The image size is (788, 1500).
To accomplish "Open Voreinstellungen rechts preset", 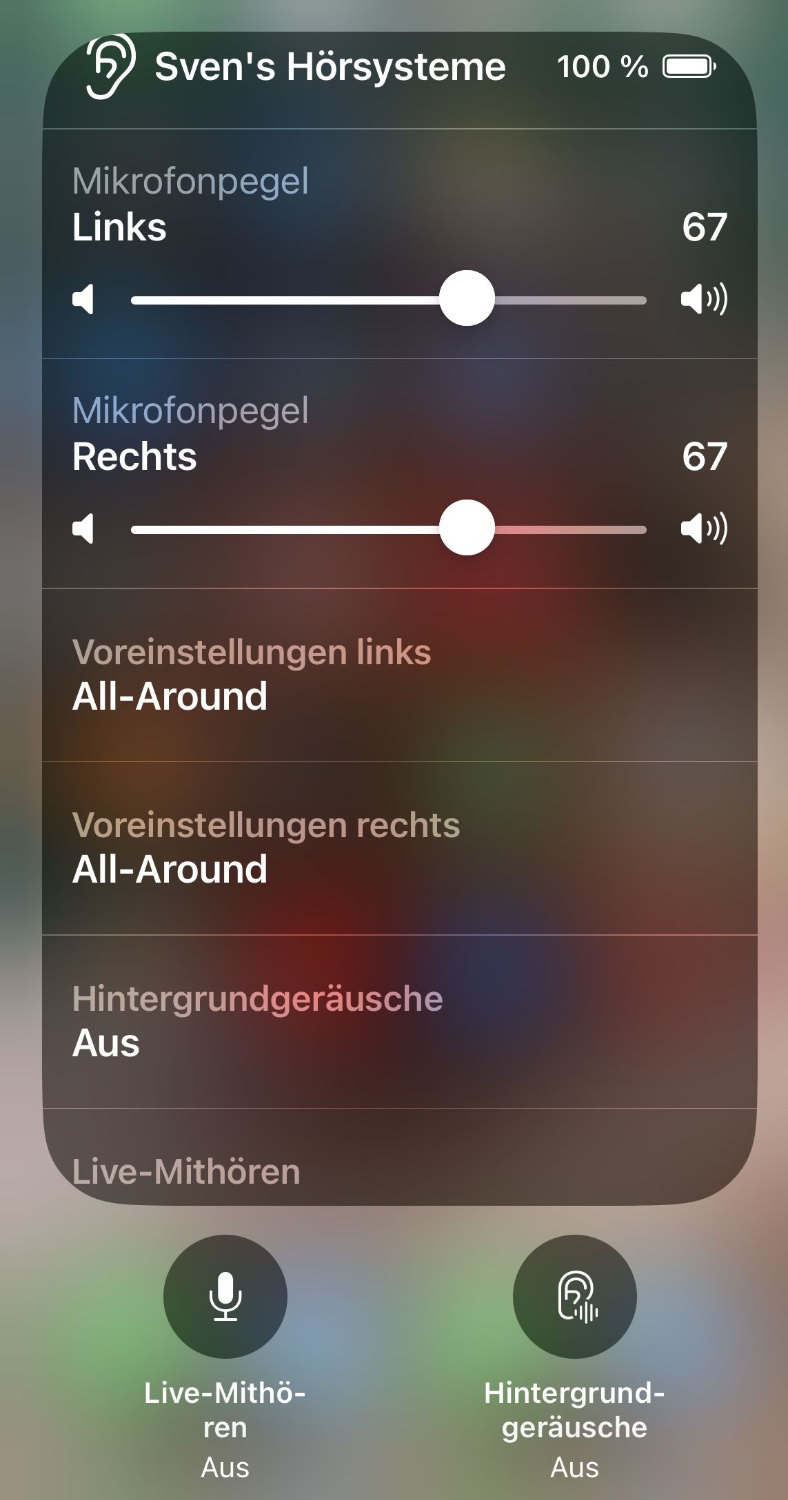I will click(x=399, y=848).
